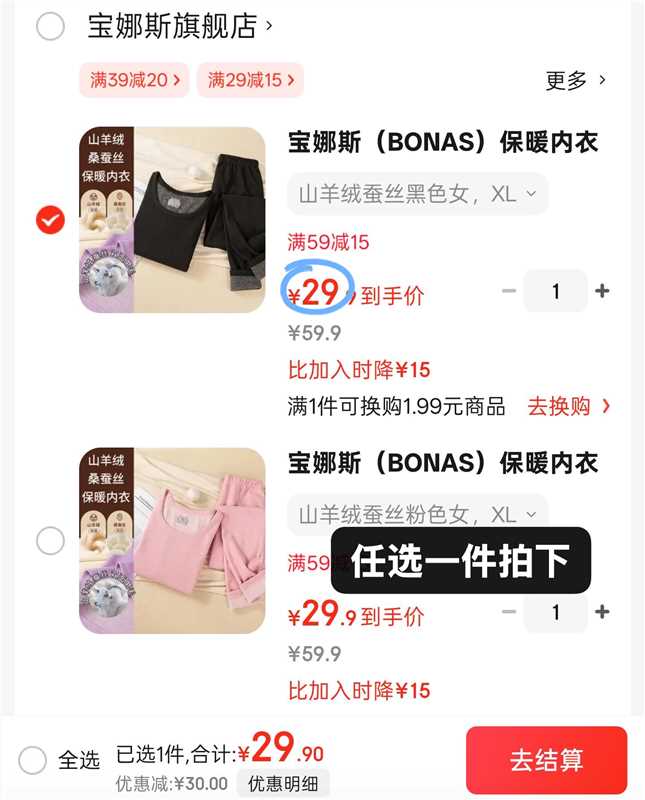Increase the quantity of the black item
This screenshot has height=800, width=645.
(602, 291)
